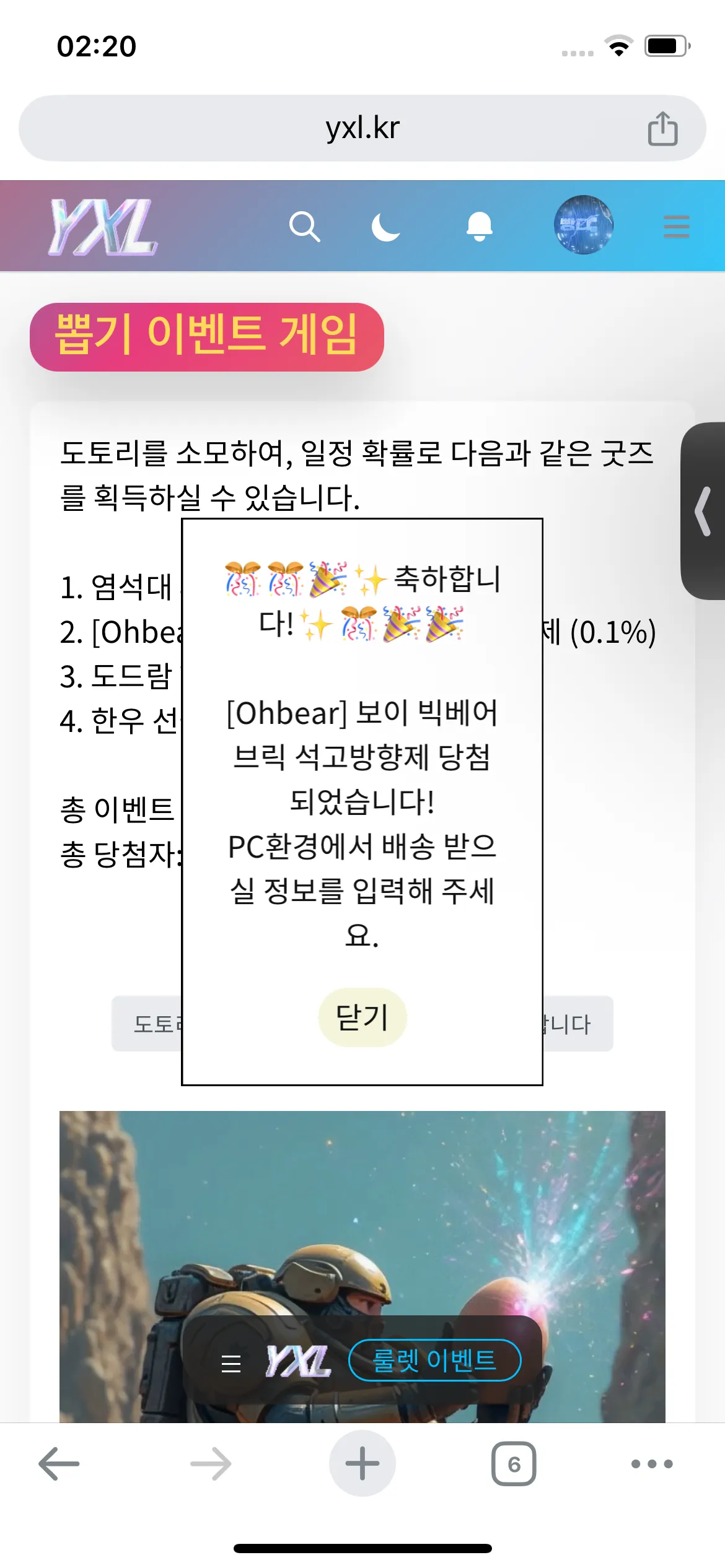Open the site search icon
This screenshot has width=725, height=1568.
pyautogui.click(x=304, y=227)
